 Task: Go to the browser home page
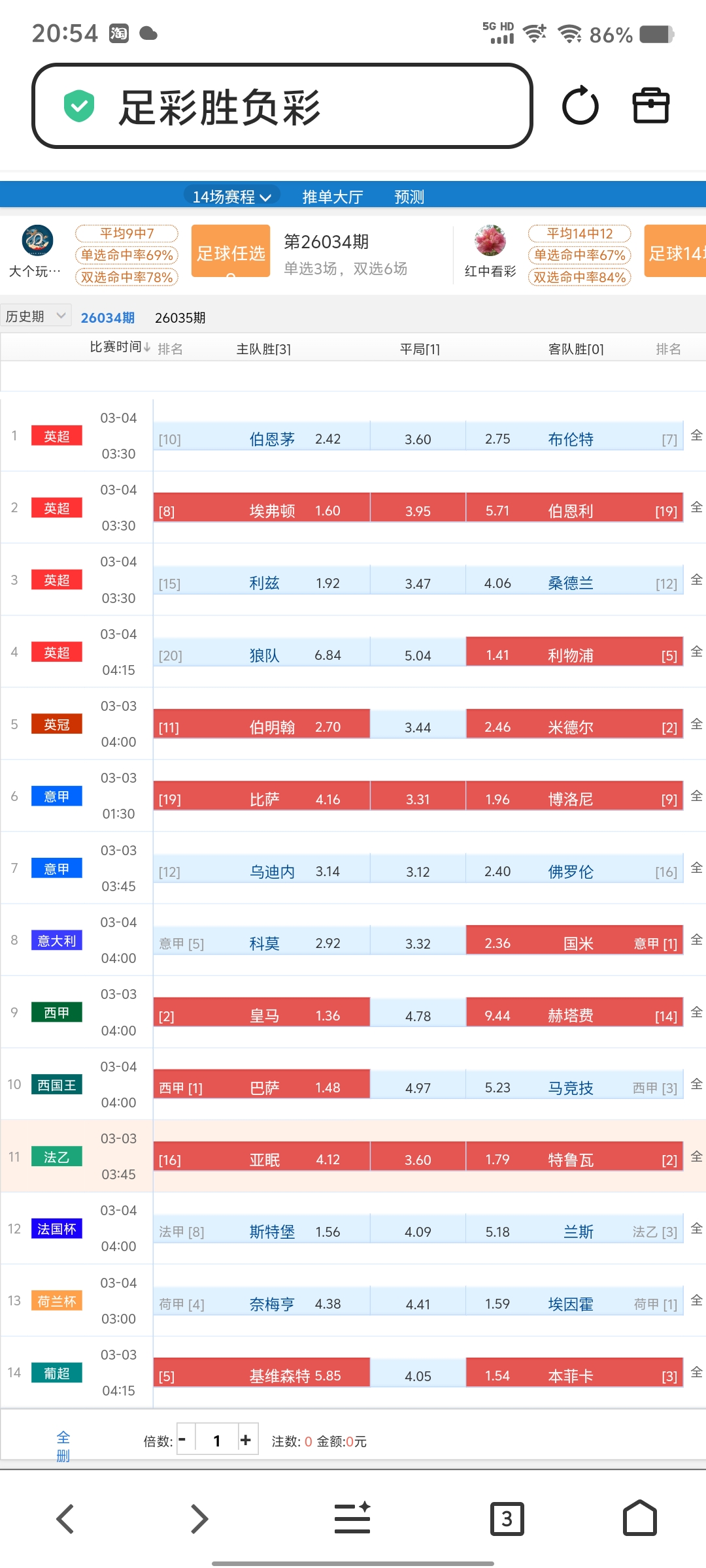pos(639,1518)
